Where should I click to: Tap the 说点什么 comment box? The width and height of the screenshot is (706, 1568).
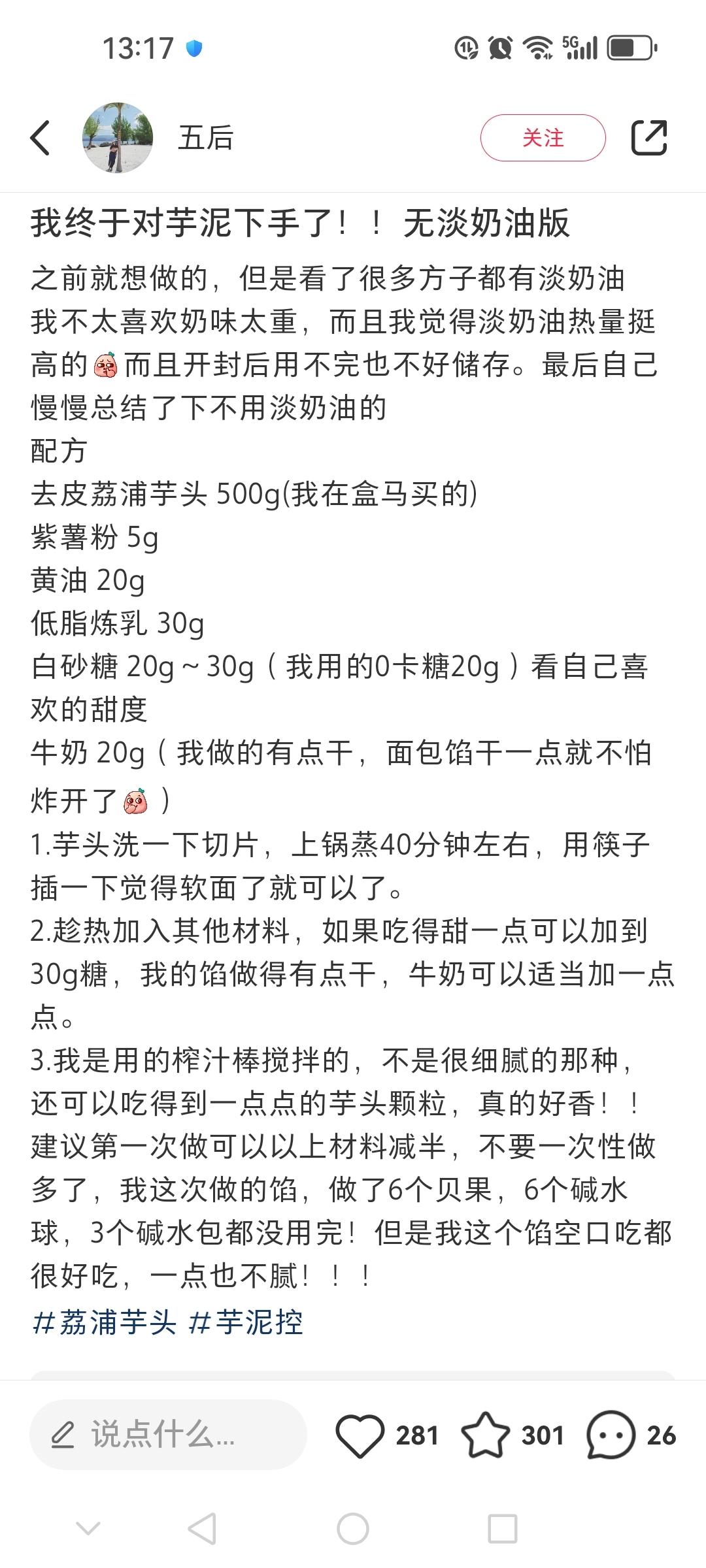point(168,1435)
